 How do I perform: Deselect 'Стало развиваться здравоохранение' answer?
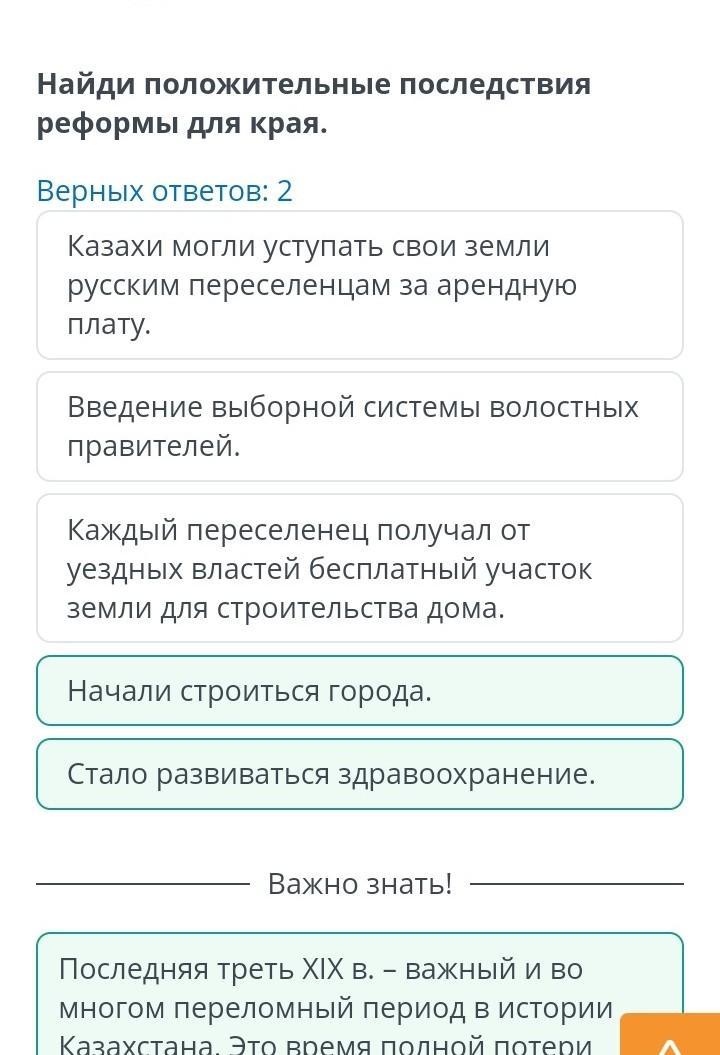tap(360, 774)
